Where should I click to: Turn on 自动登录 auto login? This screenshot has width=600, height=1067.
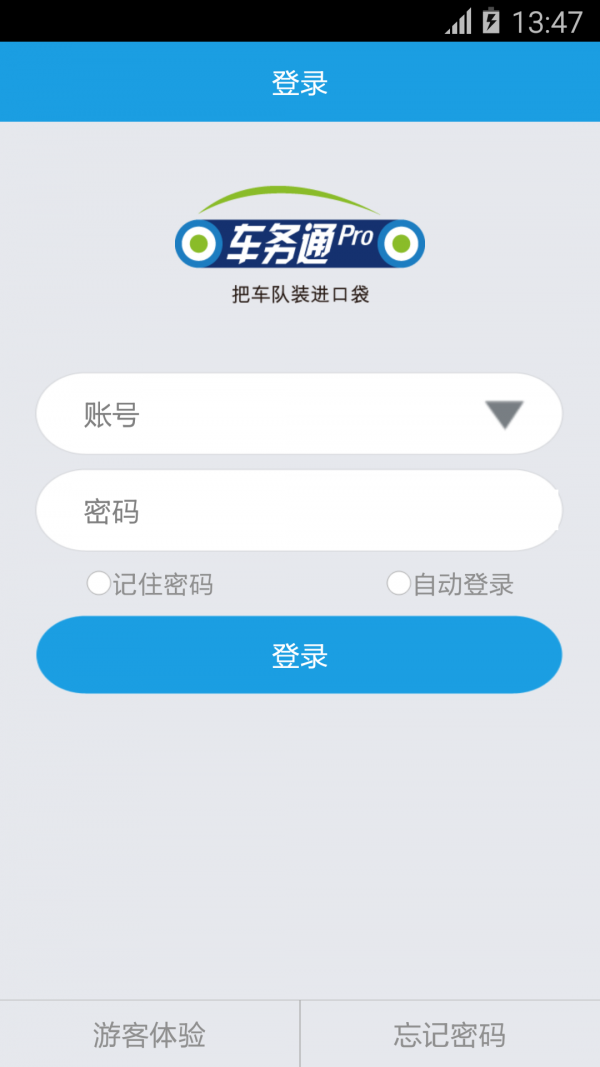(x=399, y=584)
